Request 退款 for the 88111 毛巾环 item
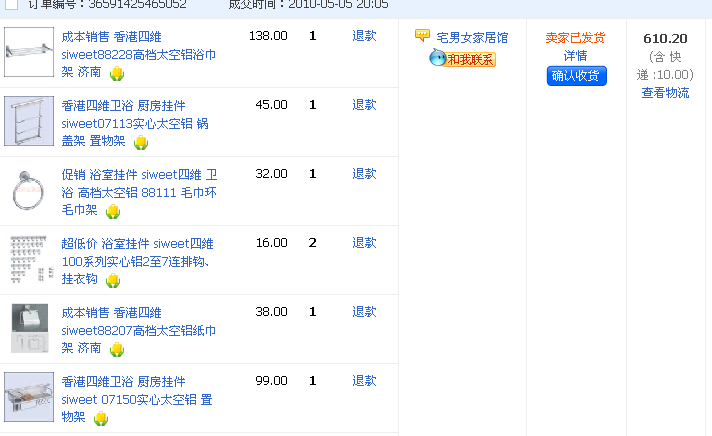 (364, 174)
